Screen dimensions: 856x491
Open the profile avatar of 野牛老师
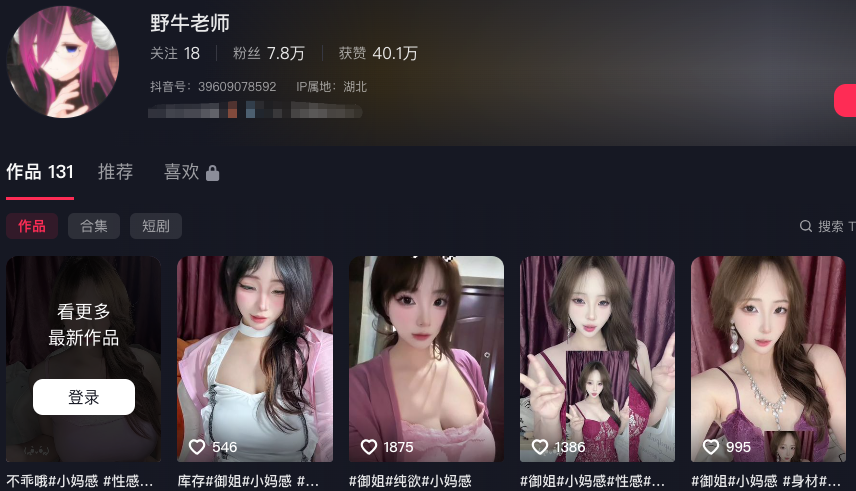point(63,62)
